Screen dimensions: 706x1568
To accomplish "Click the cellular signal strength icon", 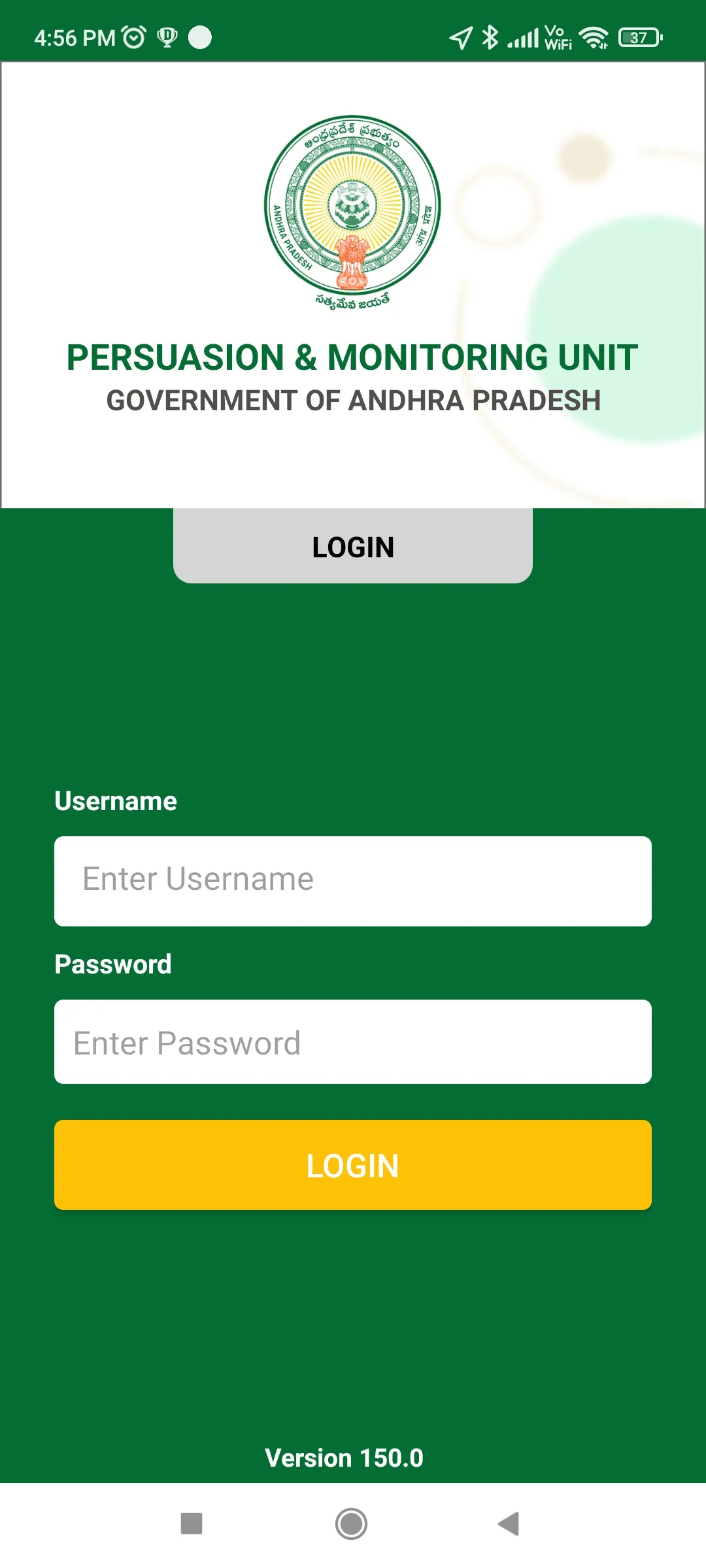I will point(523,37).
